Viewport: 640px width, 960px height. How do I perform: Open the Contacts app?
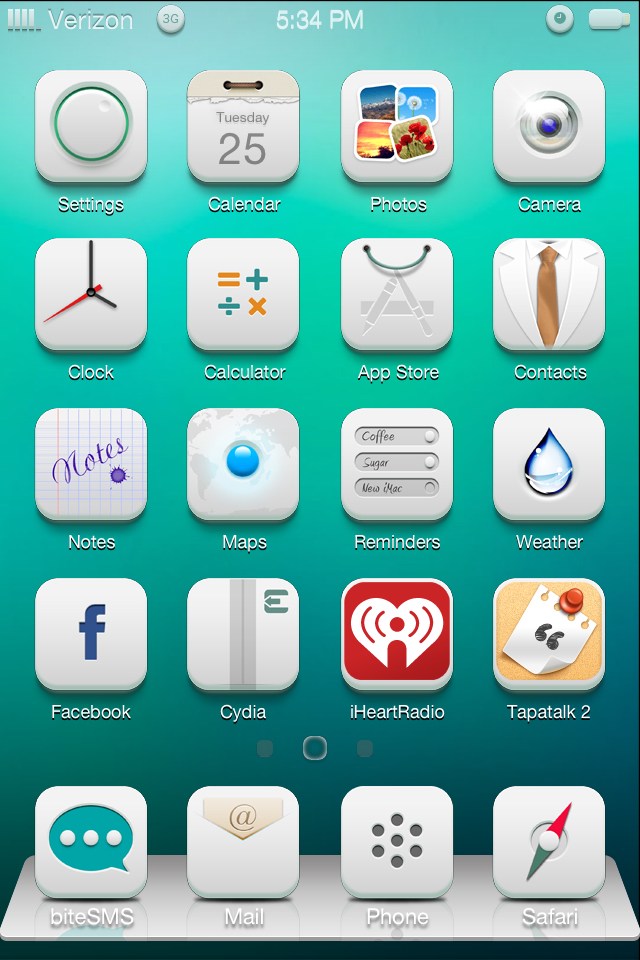(549, 294)
